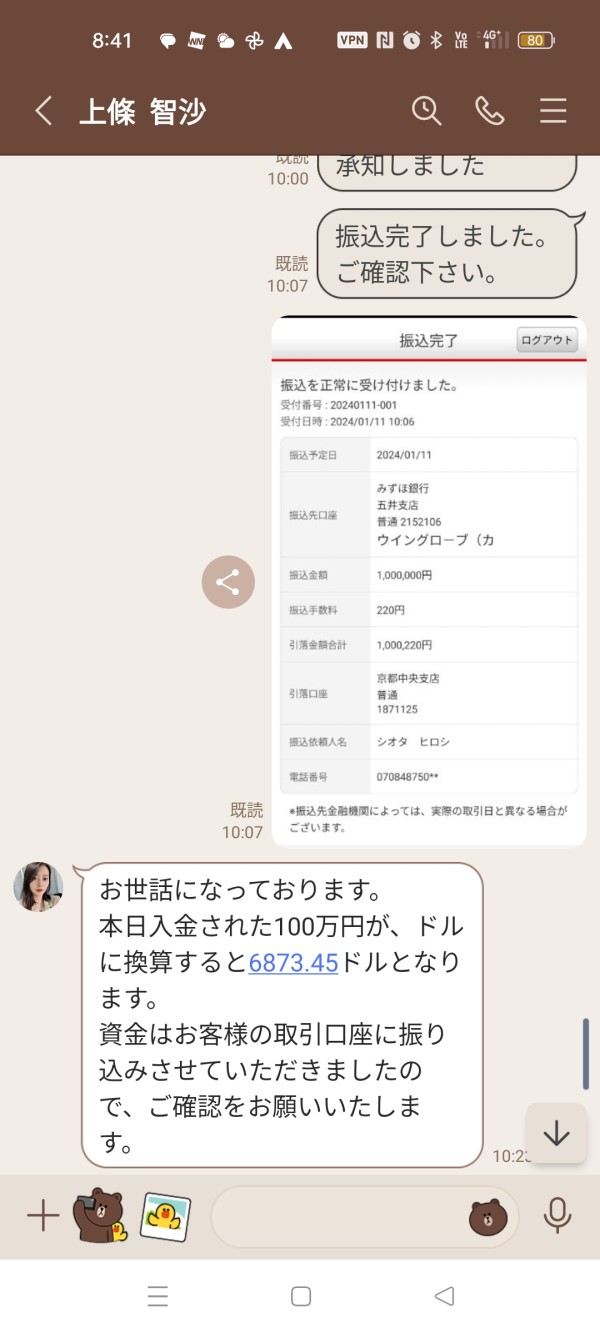Screen dimensions: 600x1333
Task: Open the plus attachment menu
Action: pyautogui.click(x=43, y=1216)
